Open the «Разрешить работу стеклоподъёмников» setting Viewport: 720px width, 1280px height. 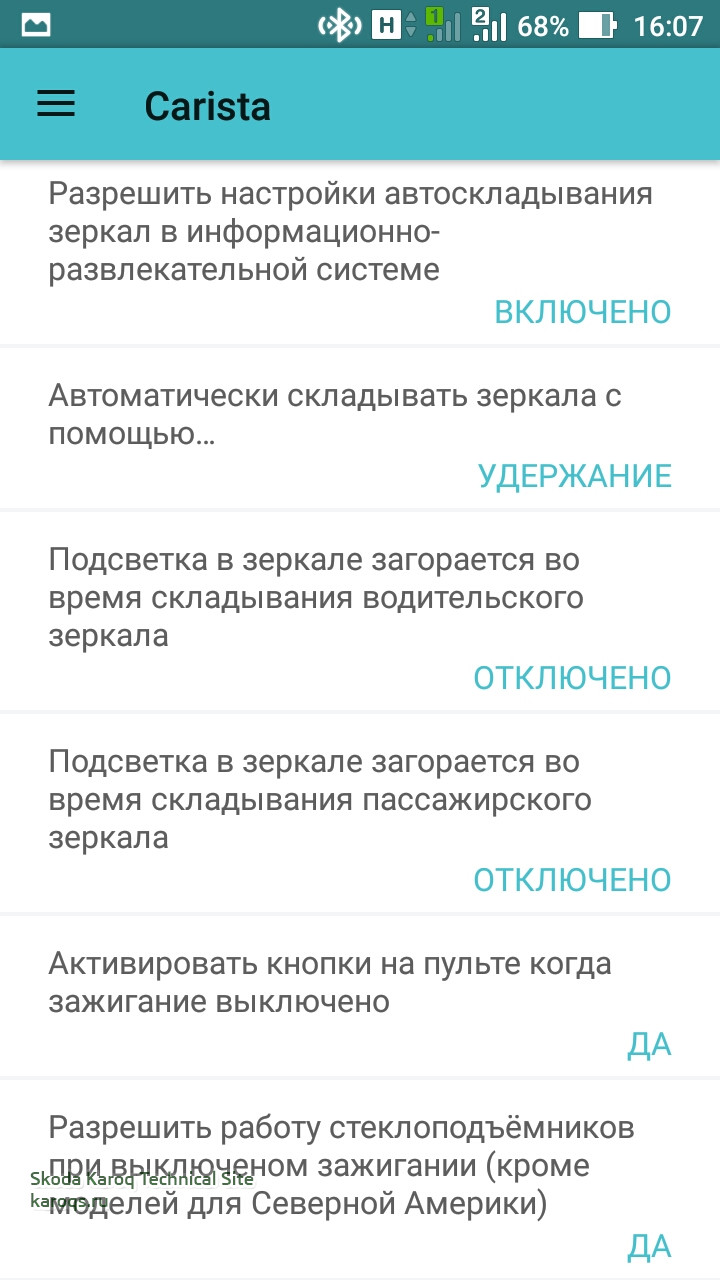tap(360, 1180)
